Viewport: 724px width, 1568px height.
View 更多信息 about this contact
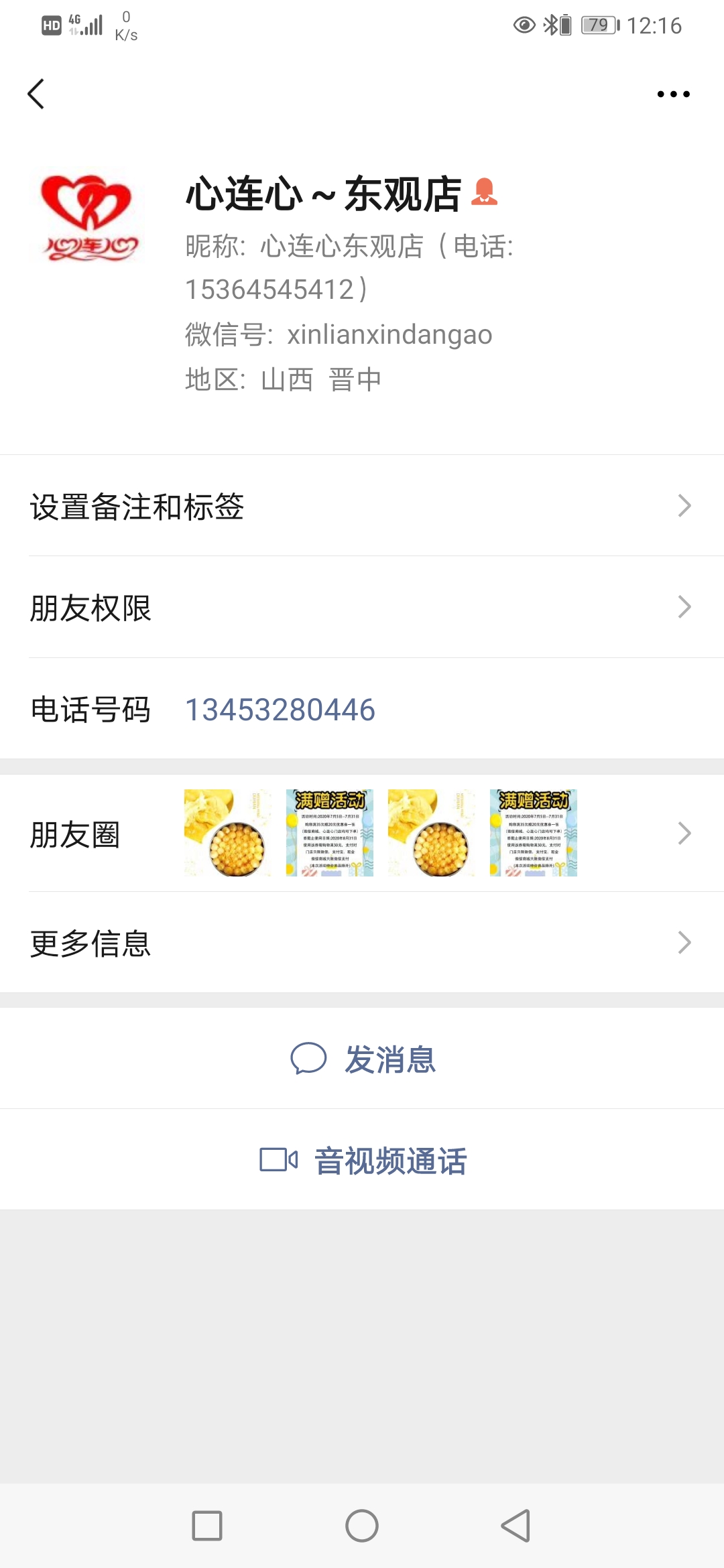point(362,943)
